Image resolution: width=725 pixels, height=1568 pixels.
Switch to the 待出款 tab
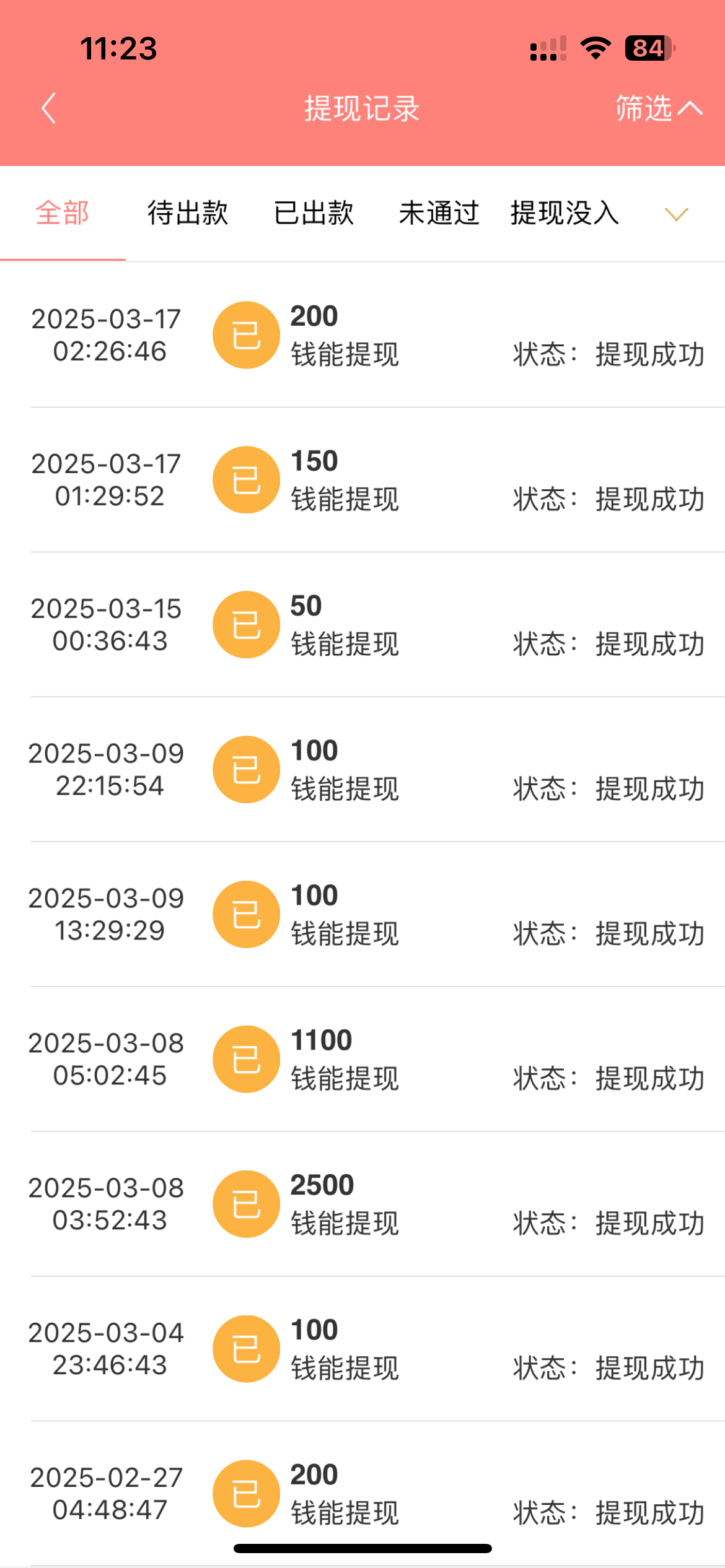187,213
